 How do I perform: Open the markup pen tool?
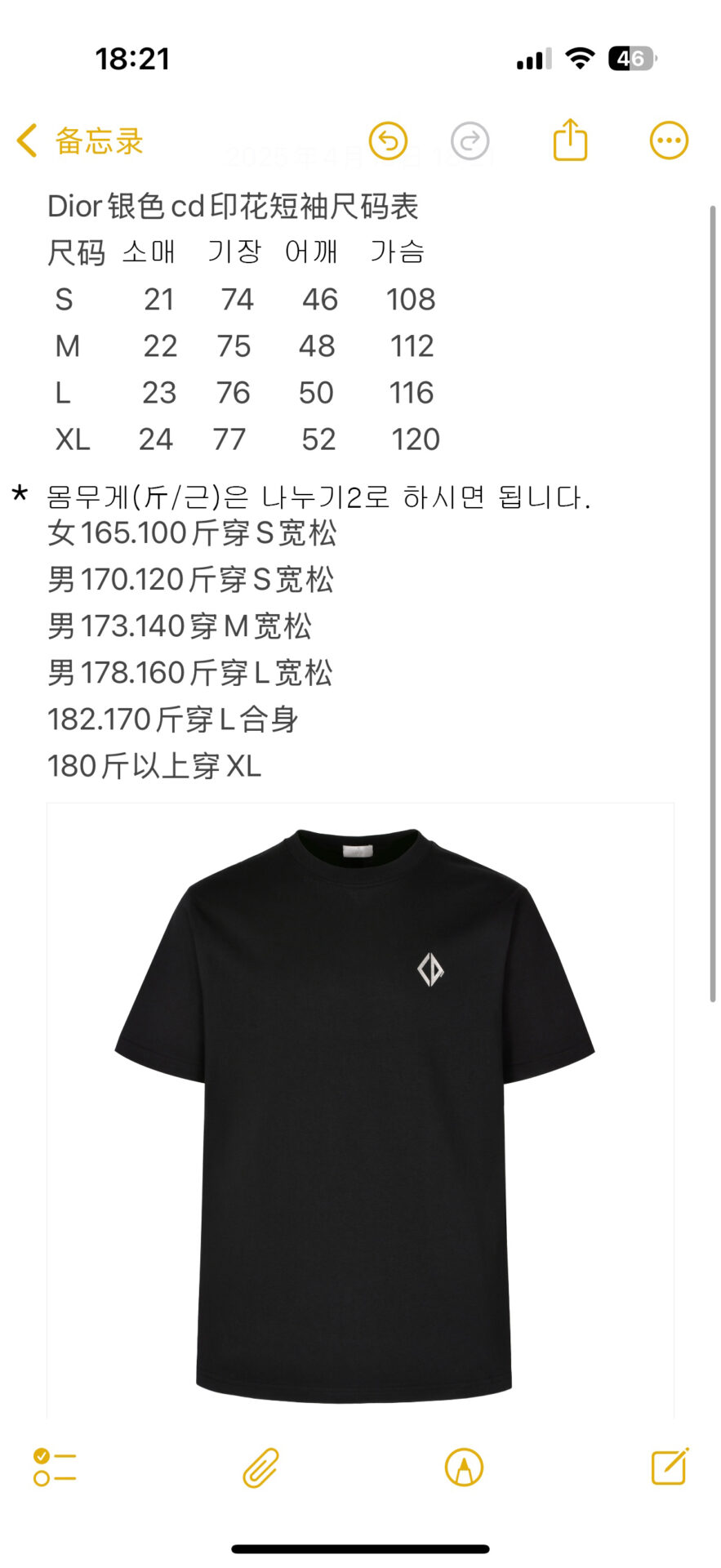pos(464,1468)
